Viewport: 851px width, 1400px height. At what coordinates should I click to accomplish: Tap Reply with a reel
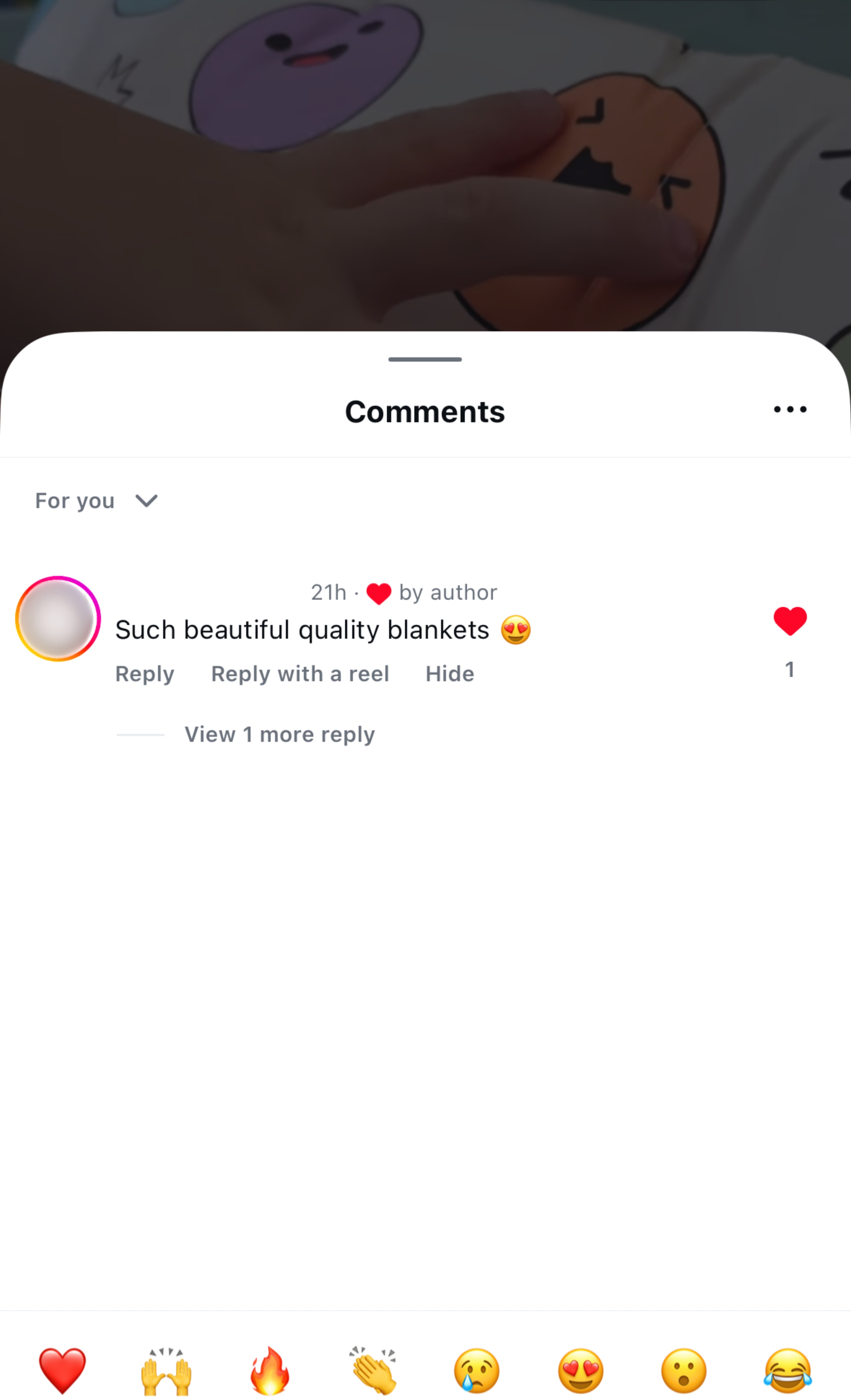tap(300, 674)
